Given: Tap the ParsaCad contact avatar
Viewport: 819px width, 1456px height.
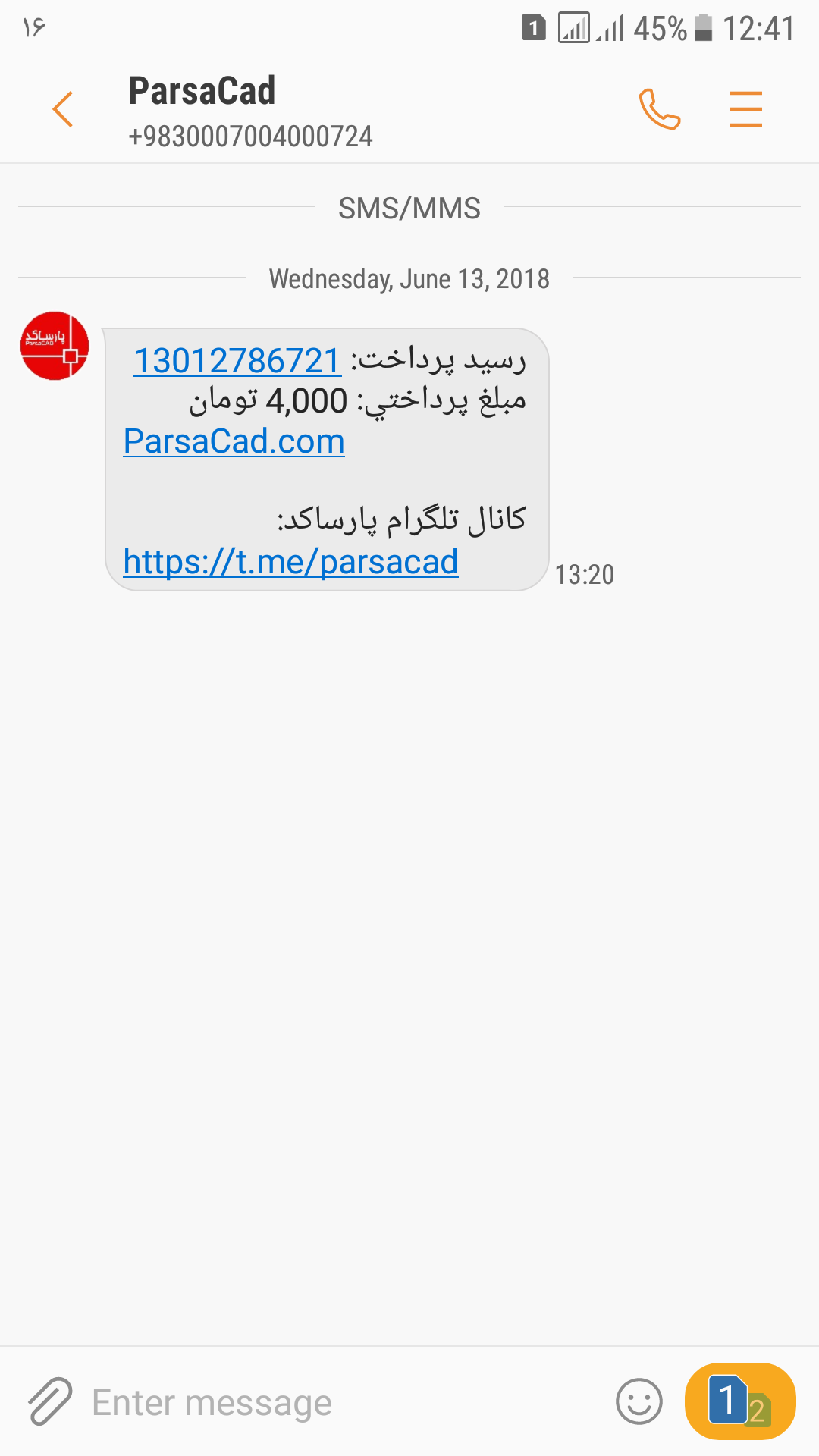Looking at the screenshot, I should (55, 346).
